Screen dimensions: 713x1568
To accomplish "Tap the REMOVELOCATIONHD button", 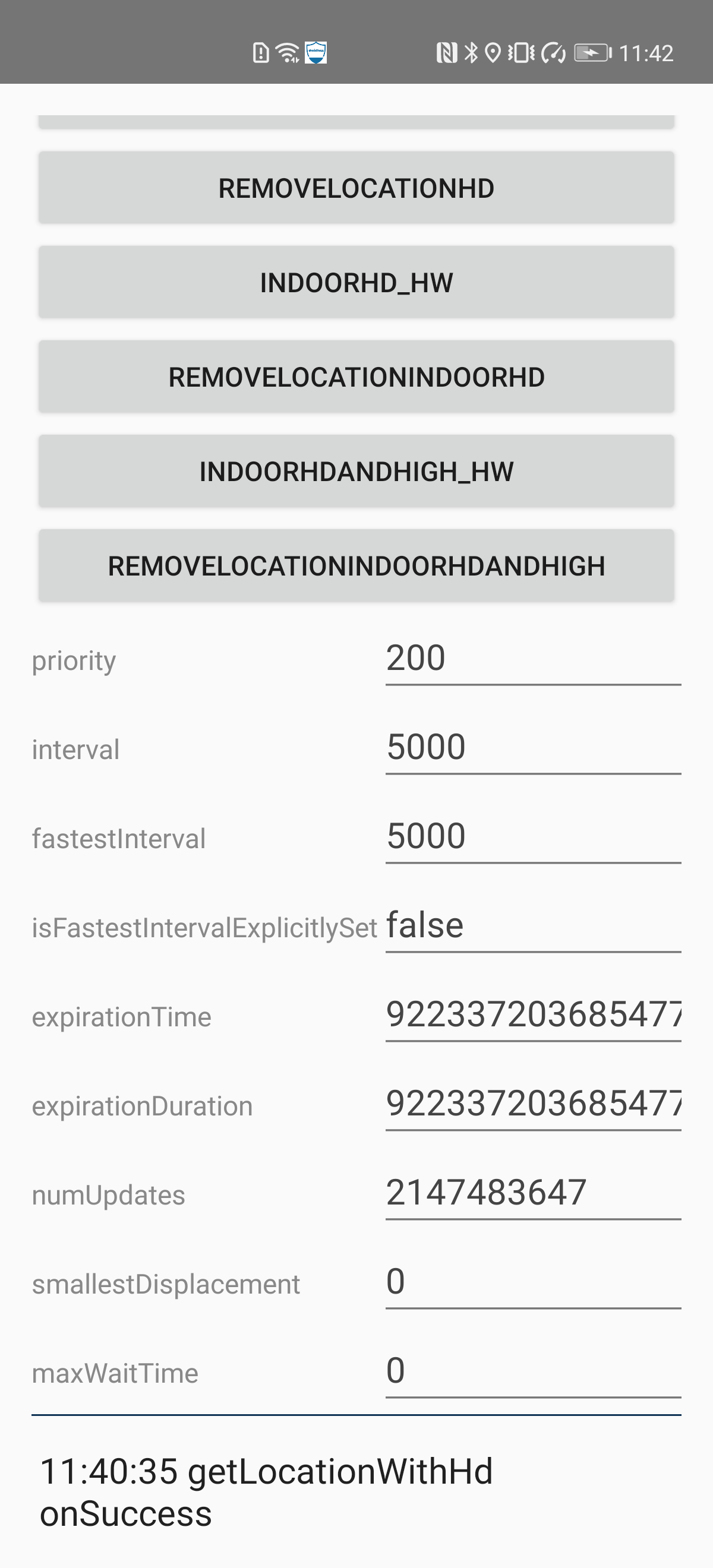I will (356, 188).
